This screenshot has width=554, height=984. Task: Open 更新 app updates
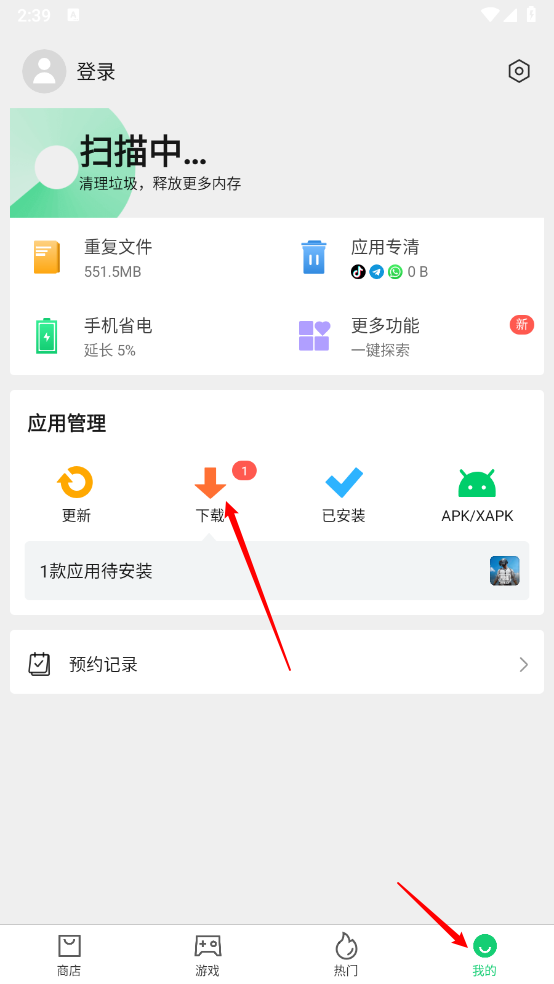point(76,495)
